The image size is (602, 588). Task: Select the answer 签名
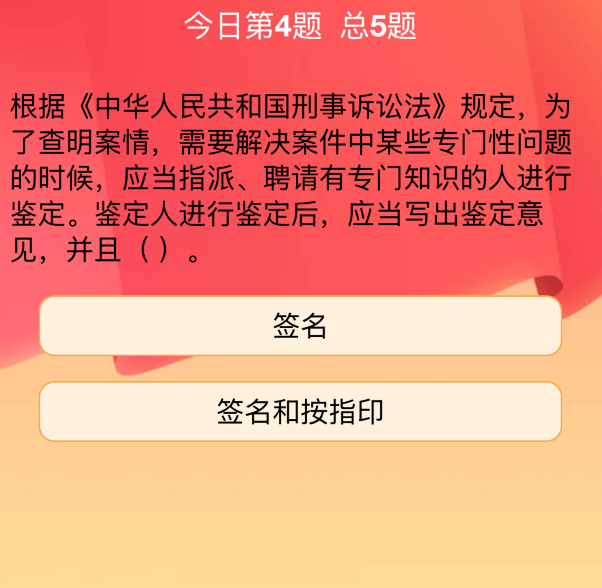[x=300, y=326]
